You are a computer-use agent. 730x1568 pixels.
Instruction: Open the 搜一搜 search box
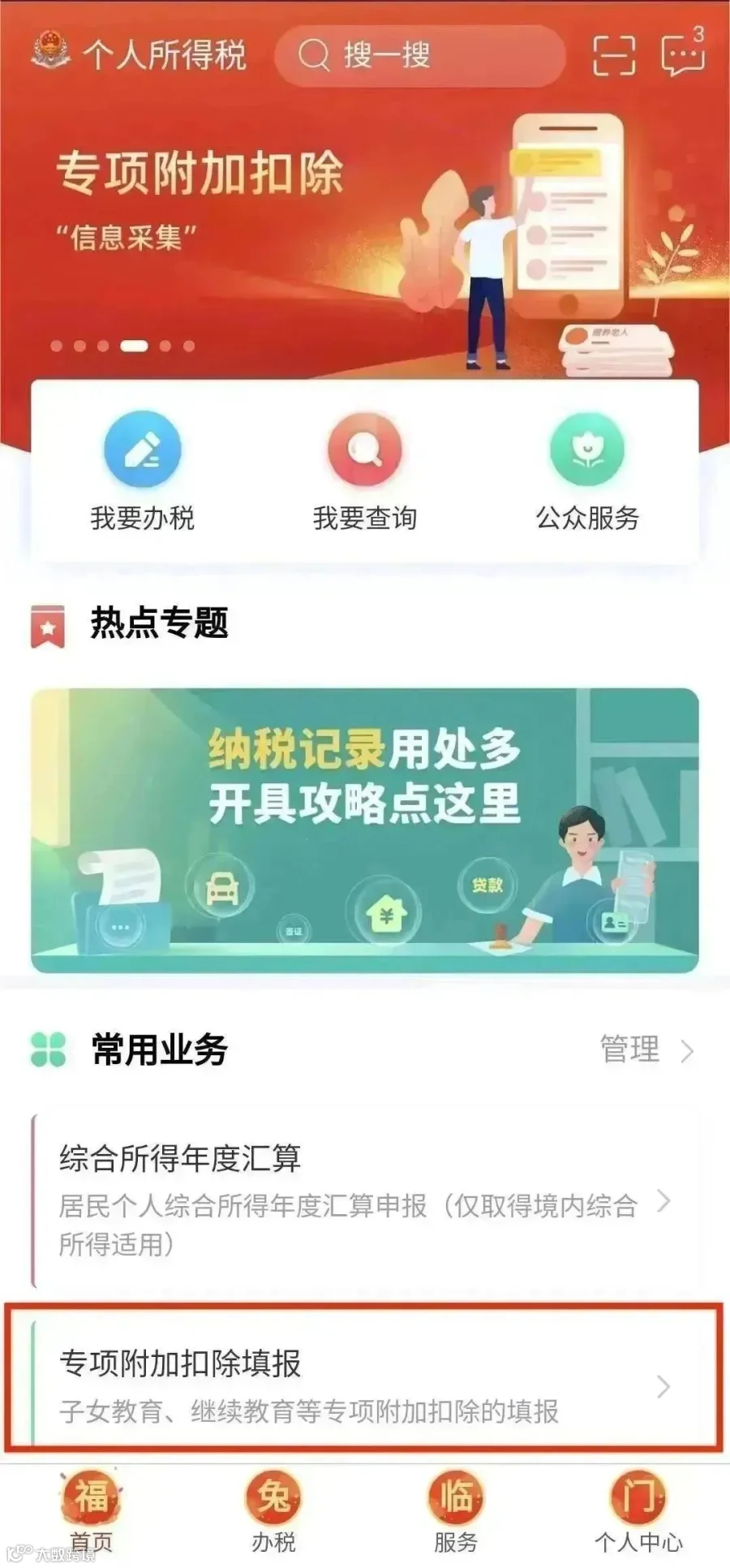click(419, 55)
